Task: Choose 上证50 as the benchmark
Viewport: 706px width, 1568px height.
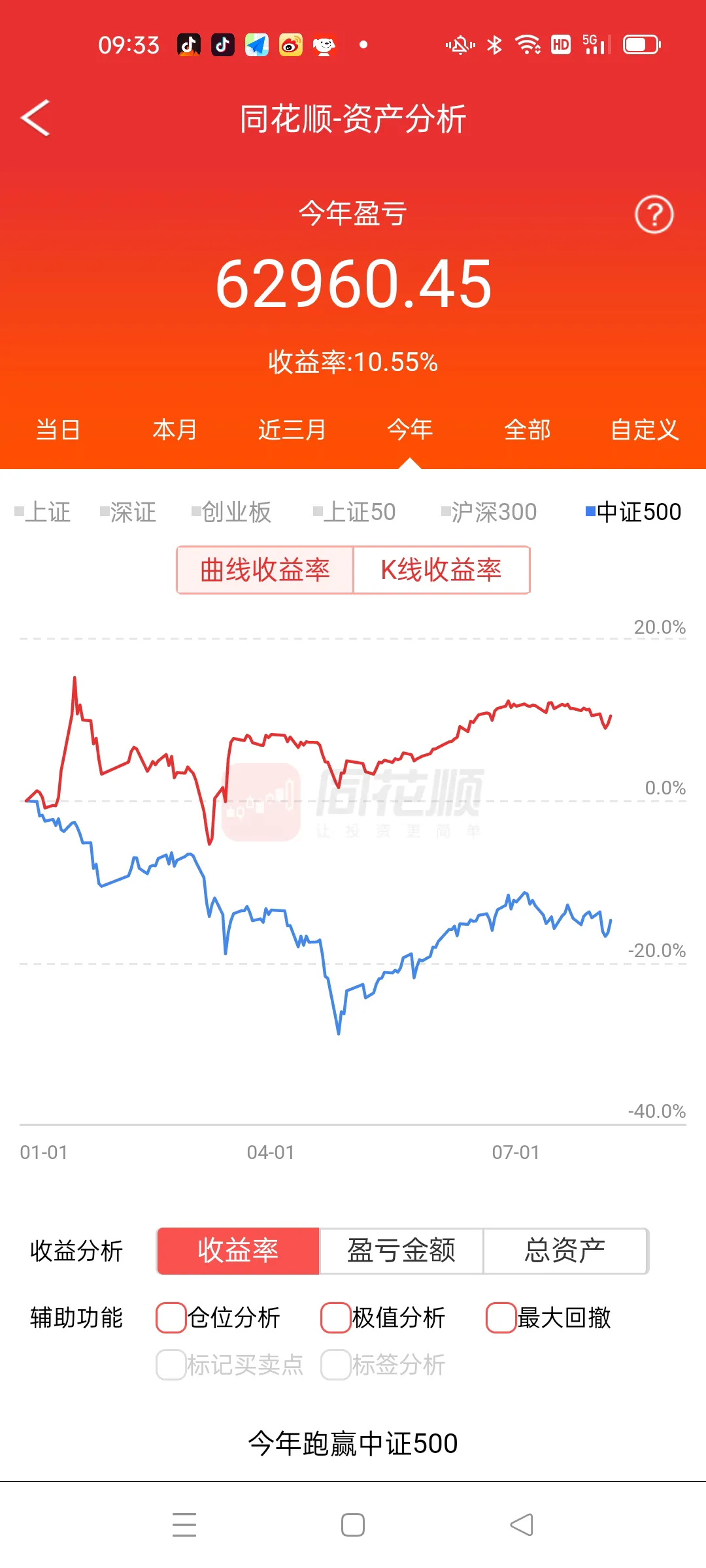Action: point(355,512)
